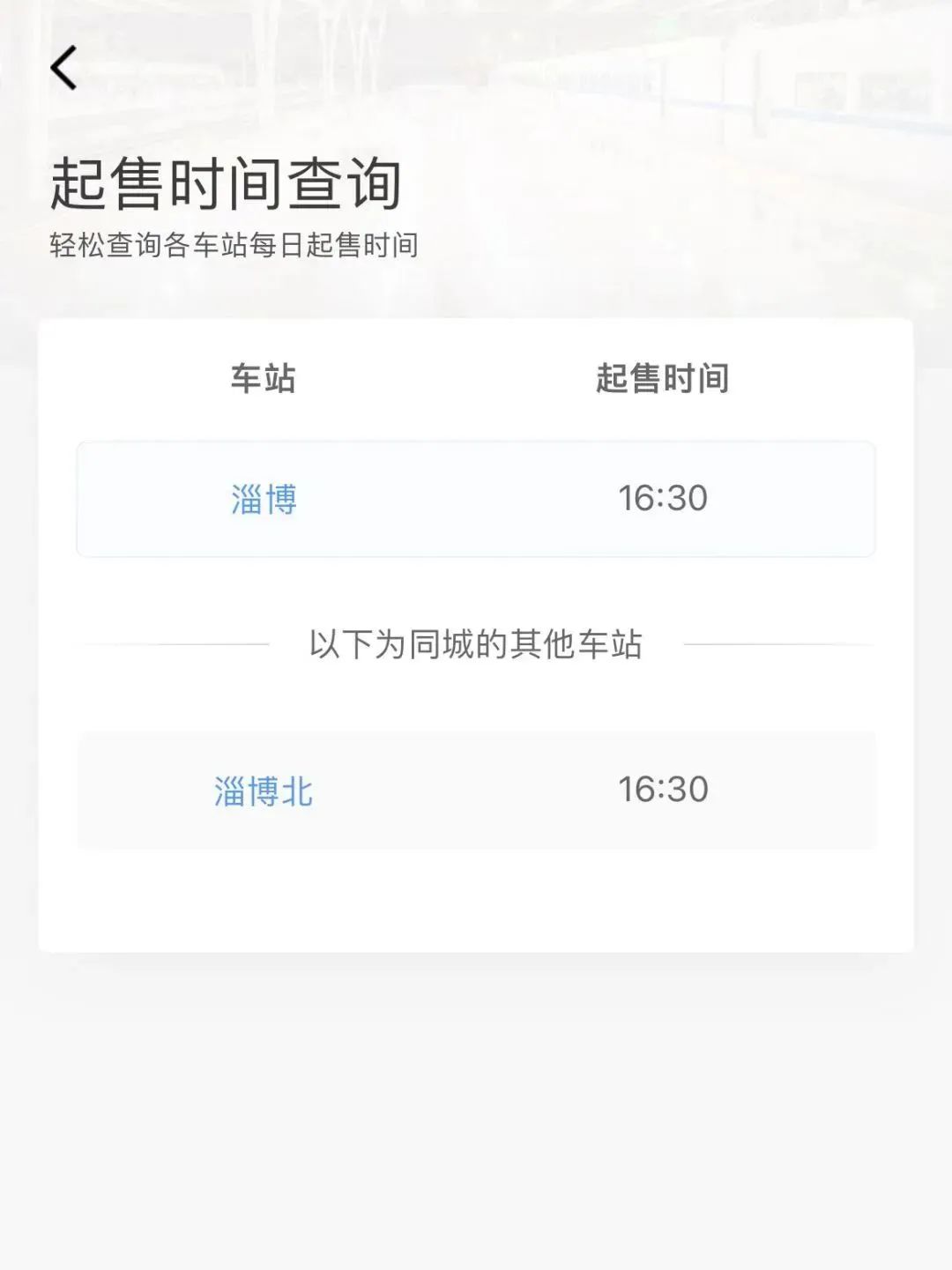Open the 淄博北 station row

point(476,791)
